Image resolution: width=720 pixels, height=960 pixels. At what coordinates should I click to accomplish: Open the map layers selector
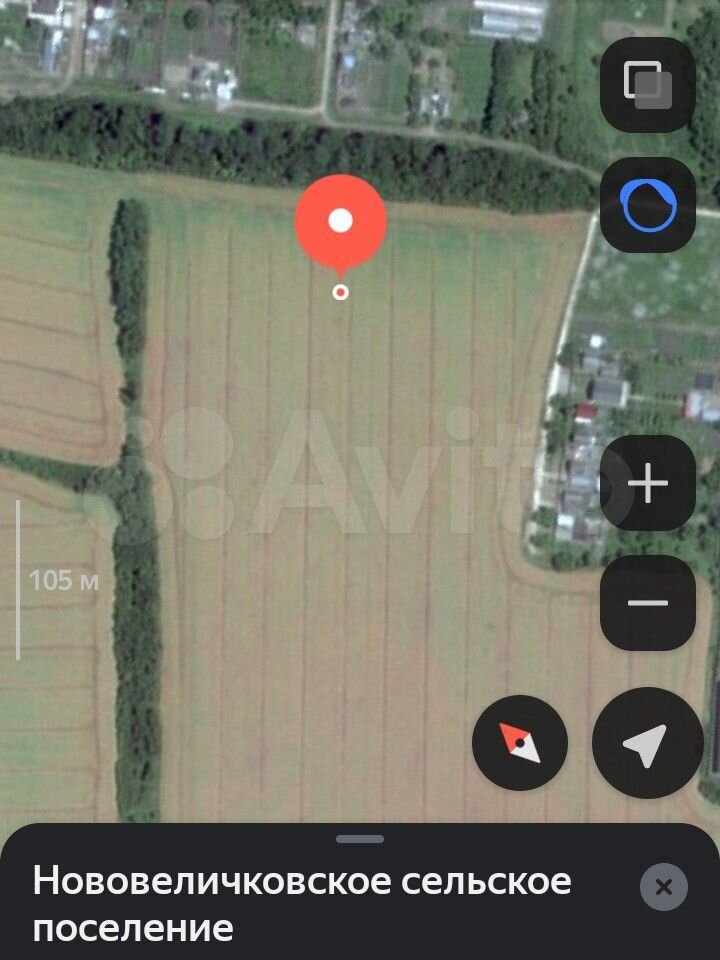(x=647, y=84)
